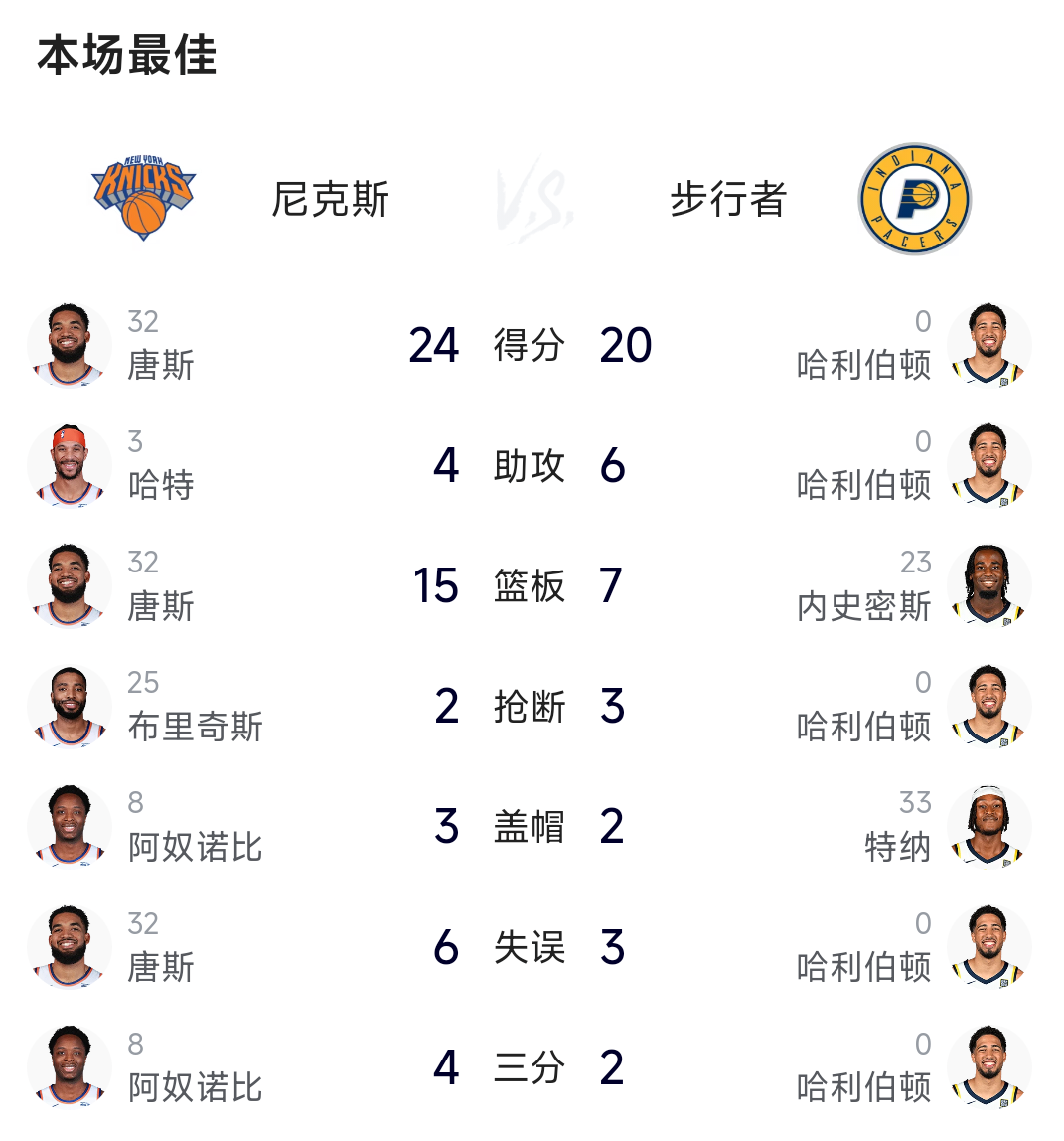View 哈特's profile from the 助攻 row
This screenshot has height=1141, width=1064.
click(160, 486)
